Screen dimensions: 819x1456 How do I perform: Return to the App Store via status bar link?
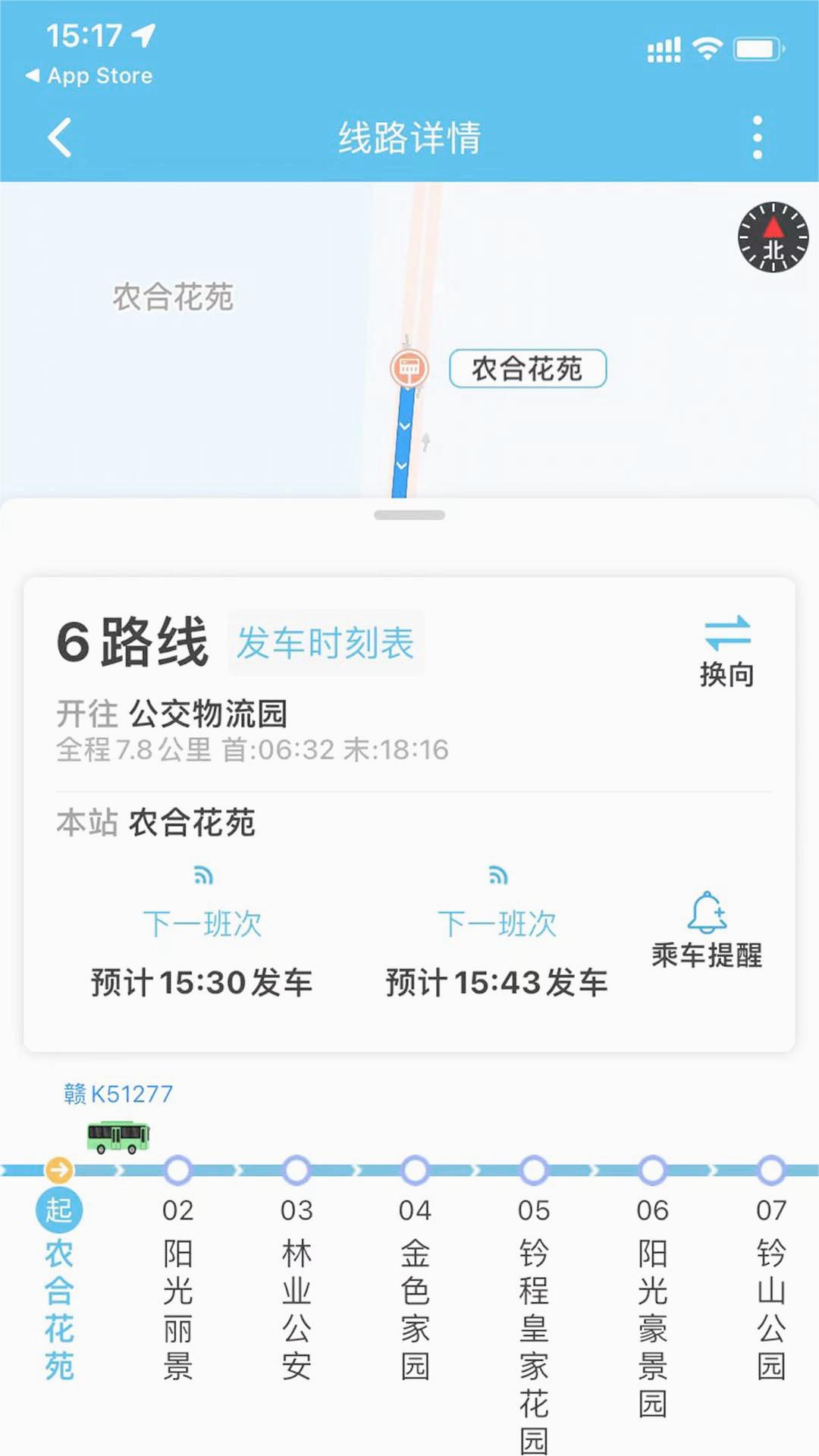[88, 75]
